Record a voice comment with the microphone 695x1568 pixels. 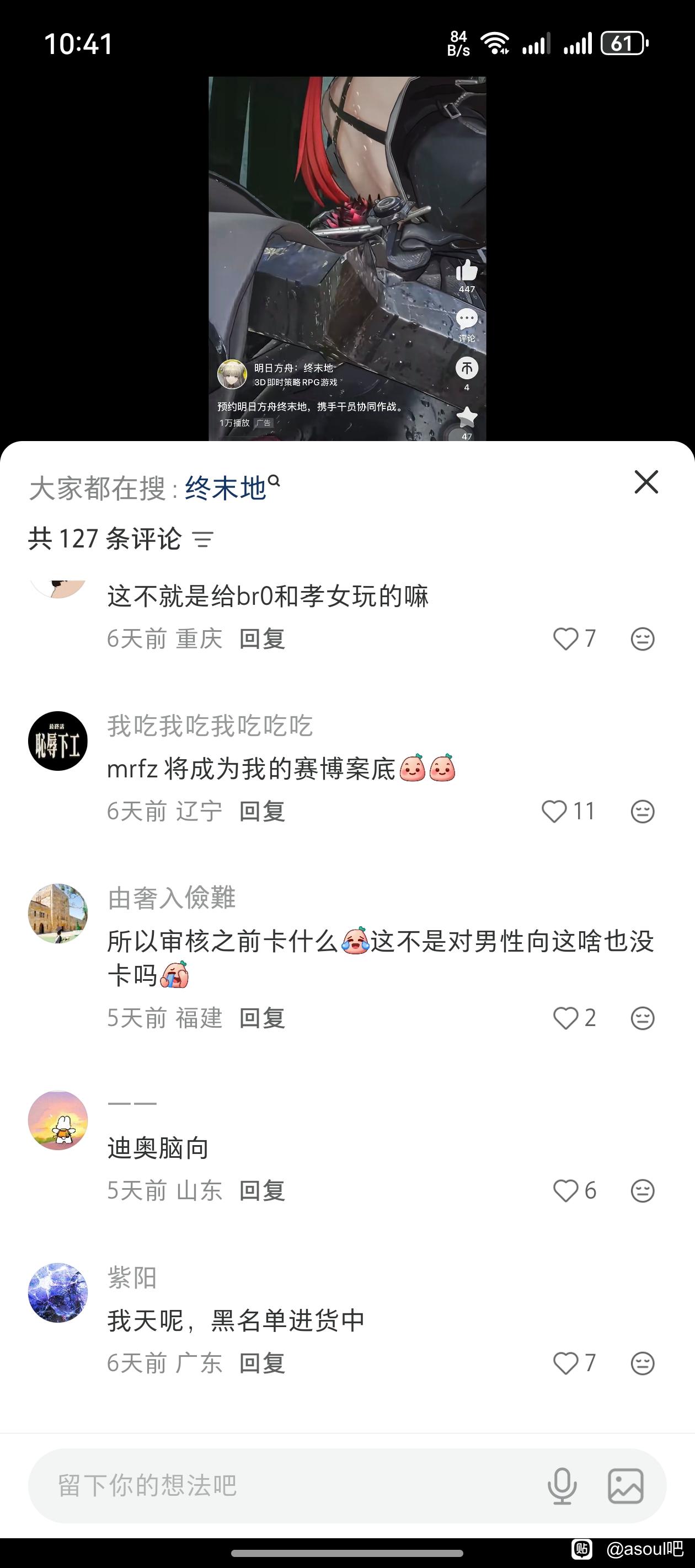562,1486
